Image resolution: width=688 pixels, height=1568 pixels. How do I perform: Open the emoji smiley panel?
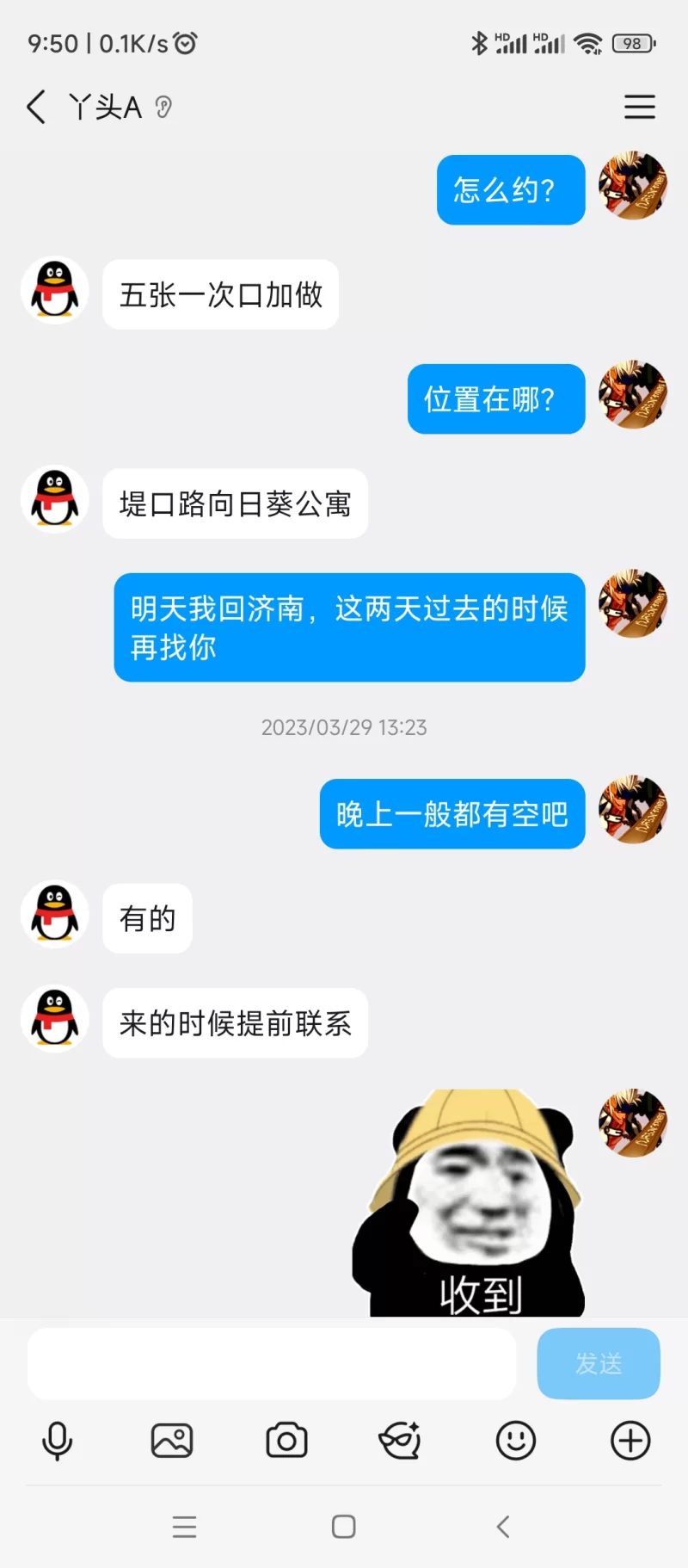(515, 1442)
